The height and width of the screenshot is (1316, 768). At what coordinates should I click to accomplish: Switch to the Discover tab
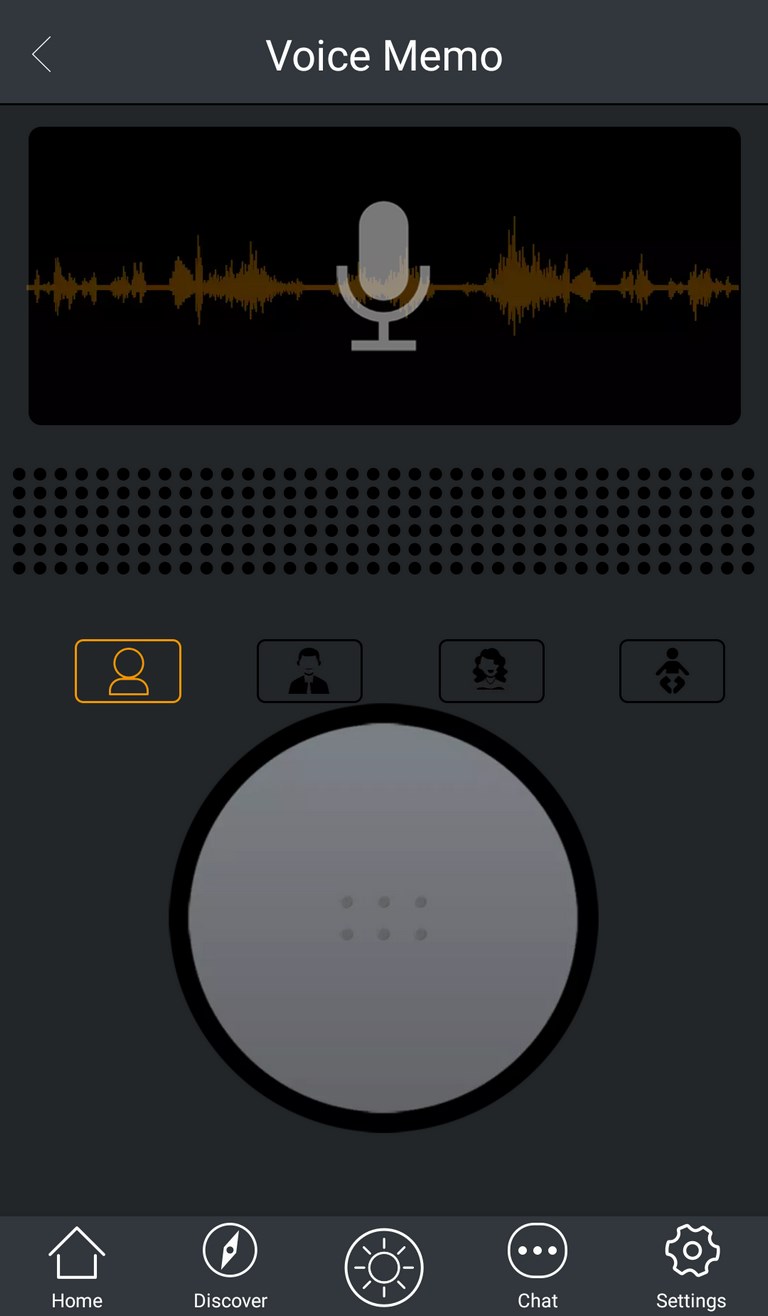[x=230, y=1267]
